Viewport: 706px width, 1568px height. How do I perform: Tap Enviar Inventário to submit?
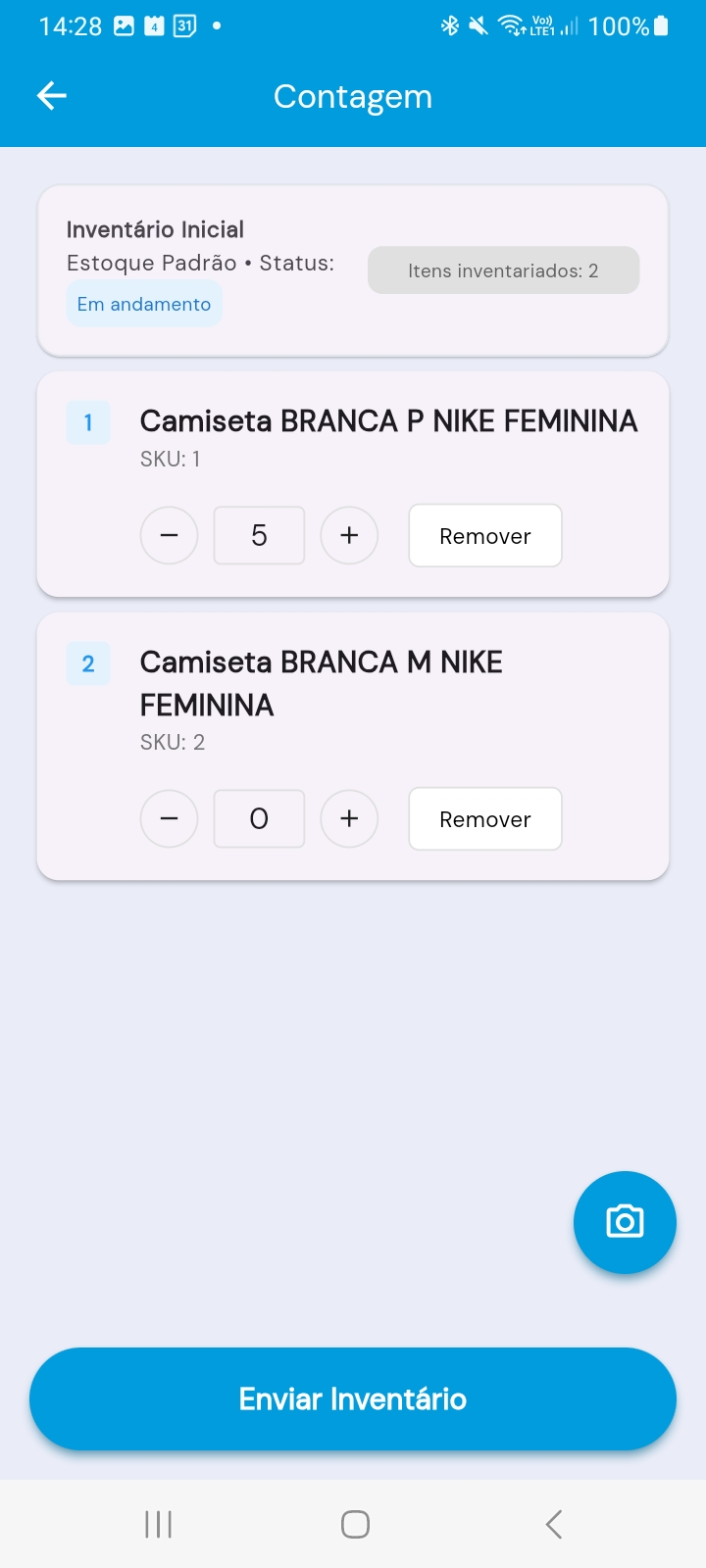[353, 1398]
